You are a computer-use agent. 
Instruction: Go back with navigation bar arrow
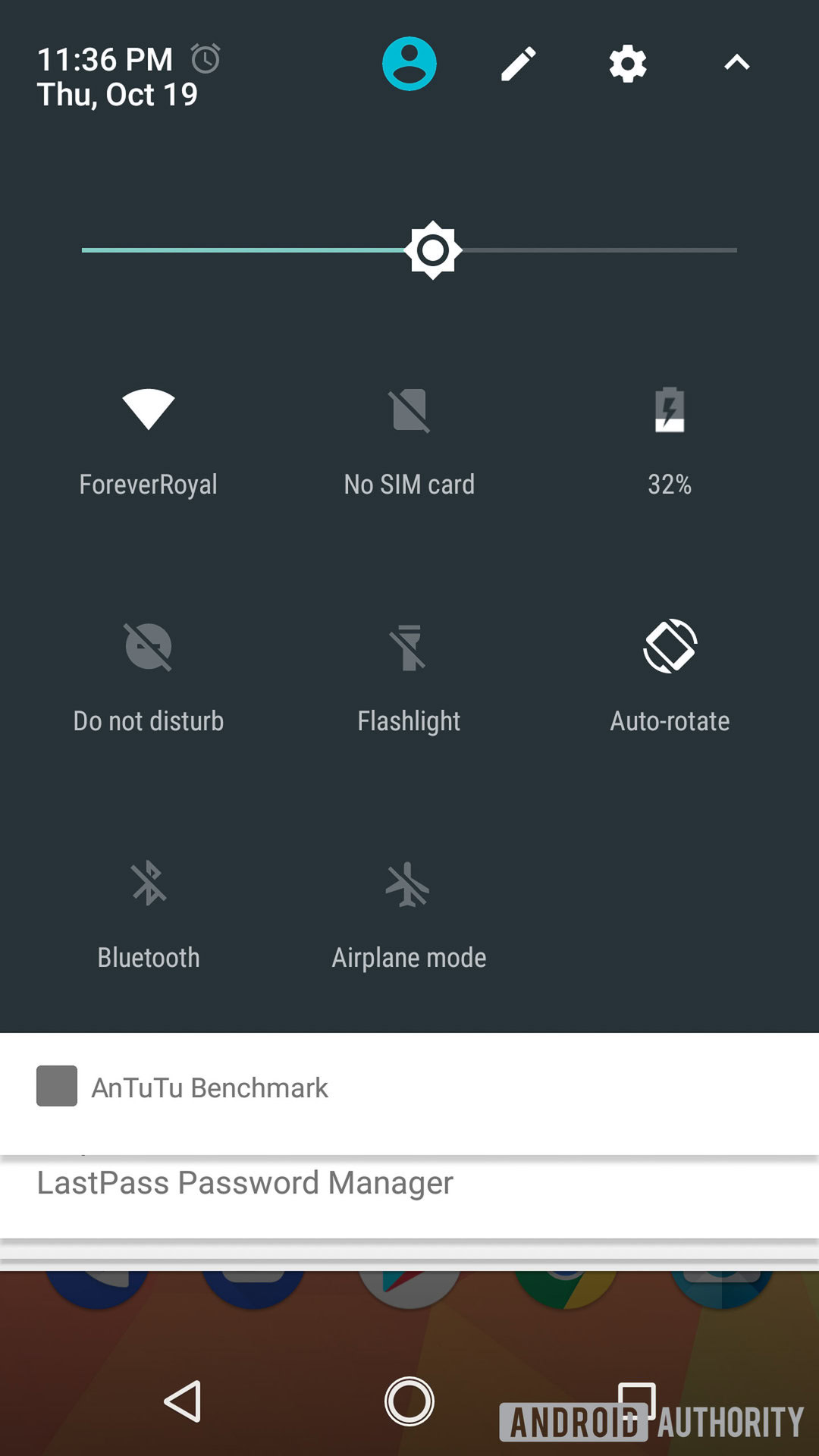coord(184,1401)
